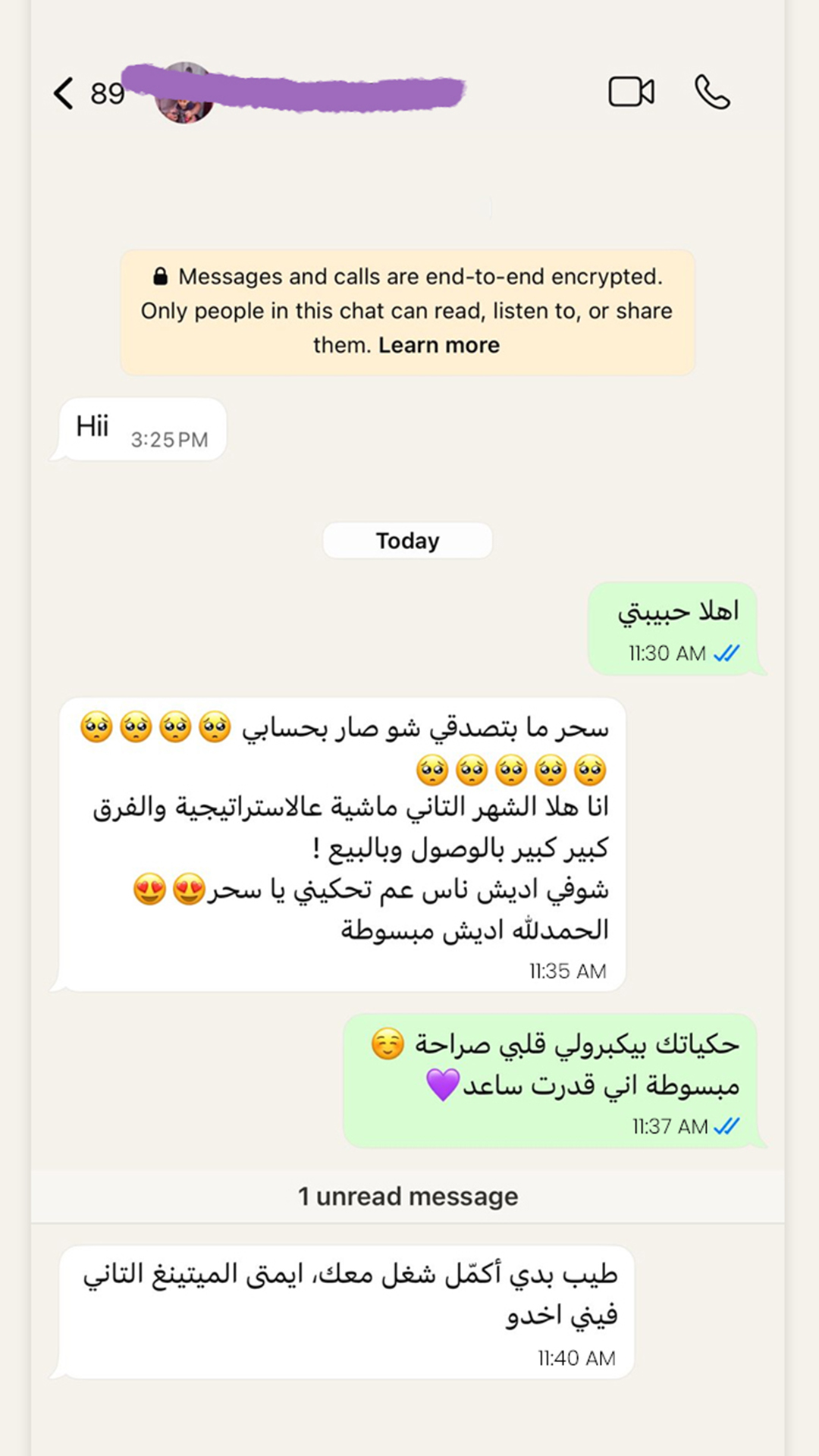Screen dimensions: 819x1456
Task: Start a voice call
Action: (712, 93)
